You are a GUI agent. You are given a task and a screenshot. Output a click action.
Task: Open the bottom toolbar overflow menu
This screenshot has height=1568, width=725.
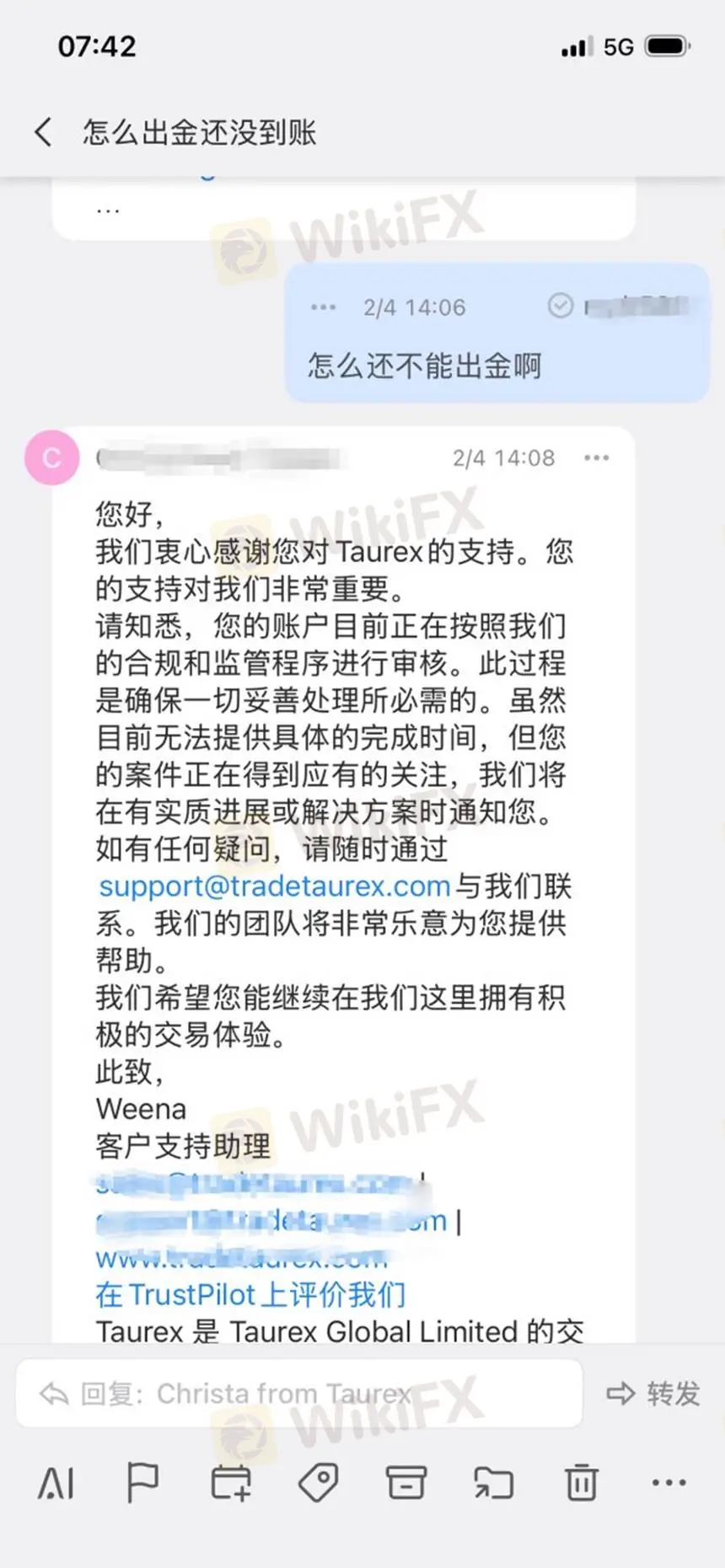669,1483
